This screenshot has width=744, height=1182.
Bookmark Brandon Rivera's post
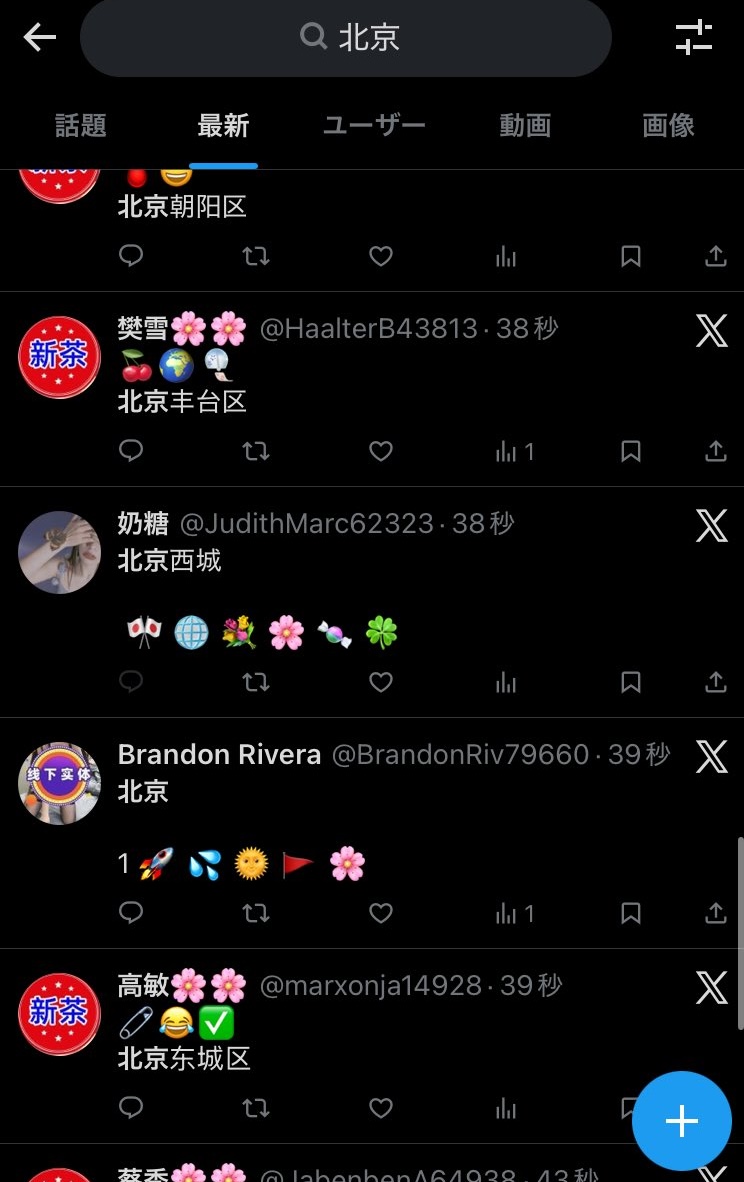(630, 913)
